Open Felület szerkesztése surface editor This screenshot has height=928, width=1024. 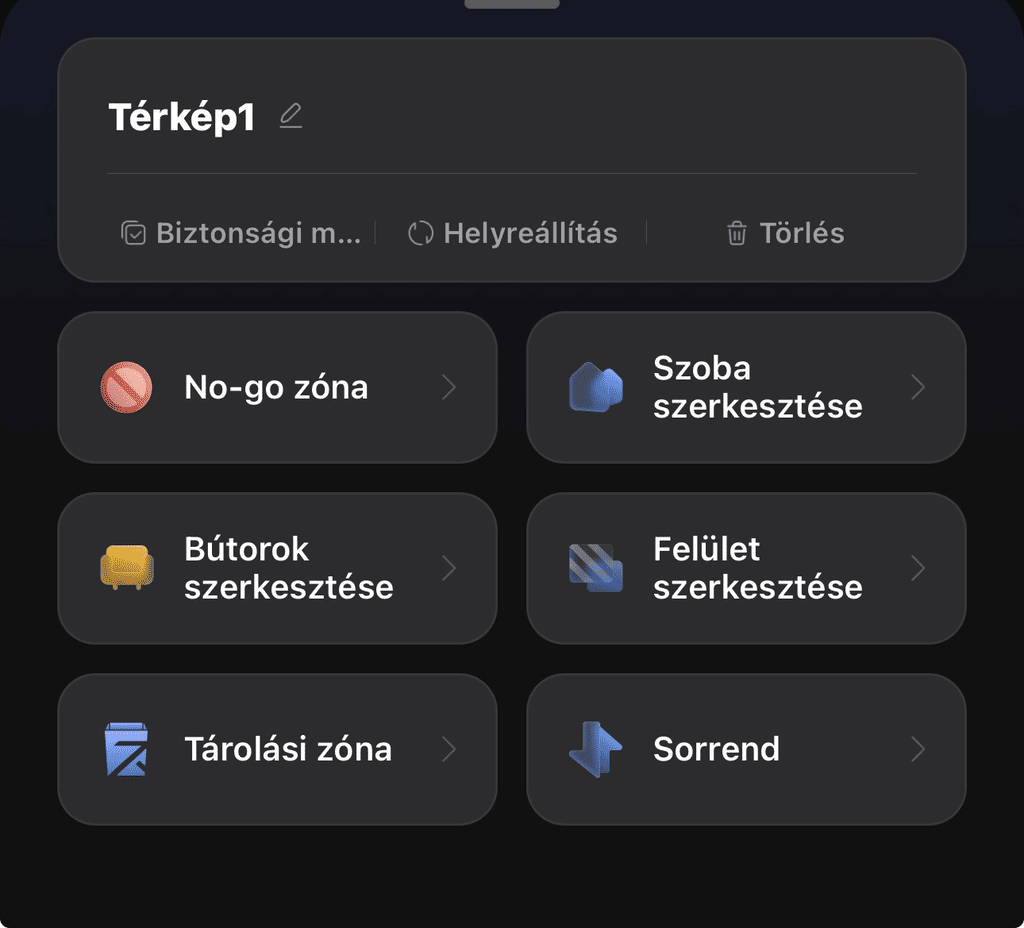point(746,568)
